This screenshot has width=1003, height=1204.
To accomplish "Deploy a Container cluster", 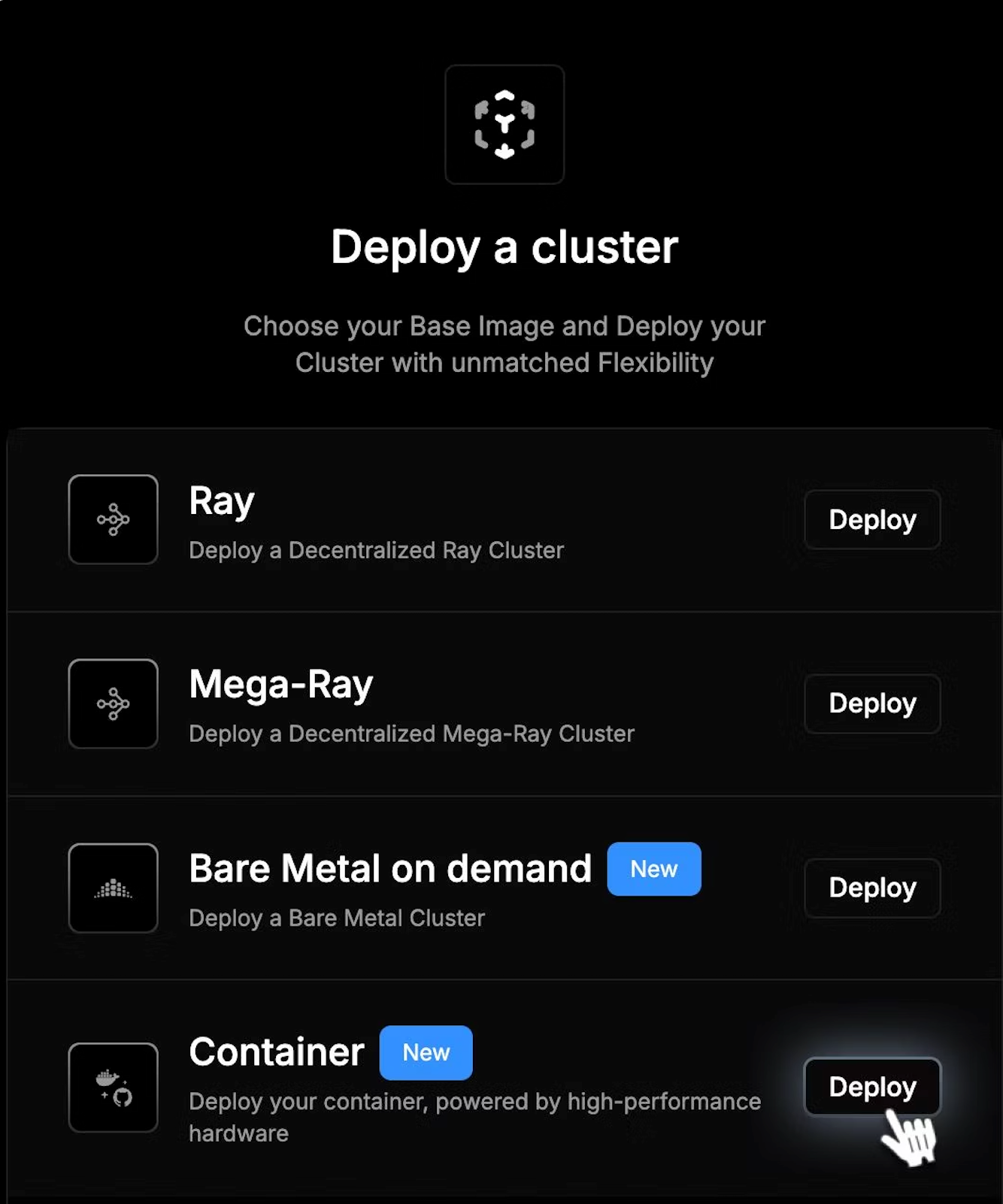I will click(x=871, y=1087).
